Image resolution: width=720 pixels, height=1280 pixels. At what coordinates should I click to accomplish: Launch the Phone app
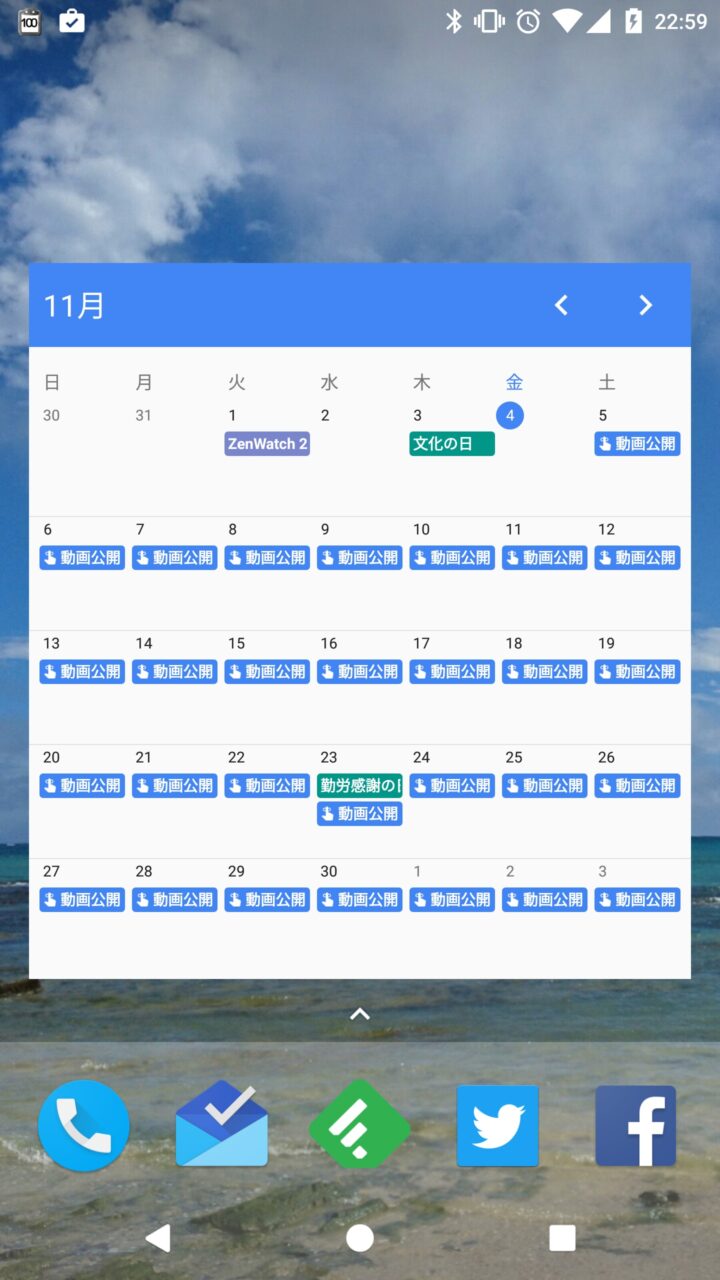[x=84, y=1126]
